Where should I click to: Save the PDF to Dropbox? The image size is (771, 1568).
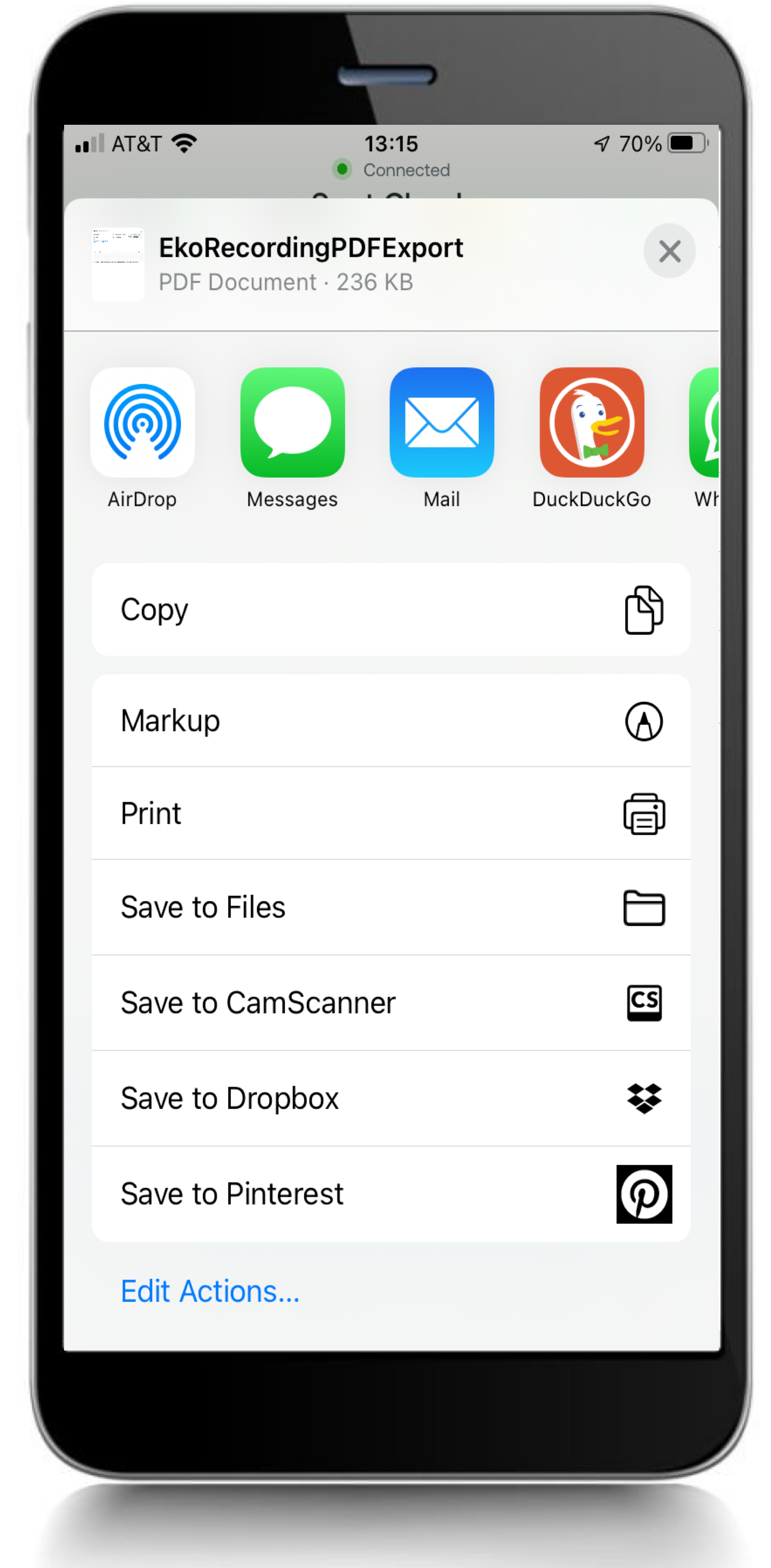[x=391, y=1098]
